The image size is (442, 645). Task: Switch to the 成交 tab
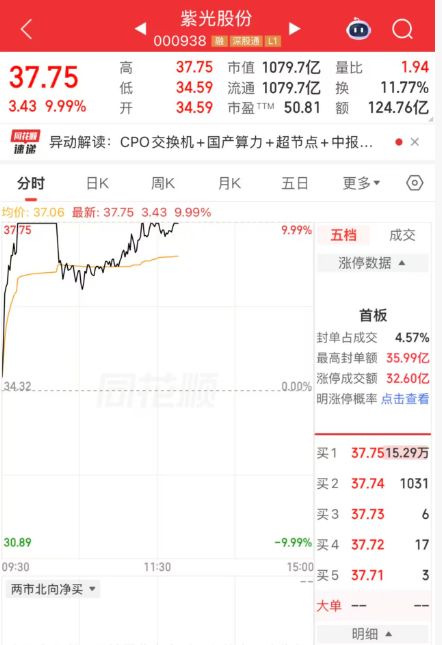(x=402, y=235)
